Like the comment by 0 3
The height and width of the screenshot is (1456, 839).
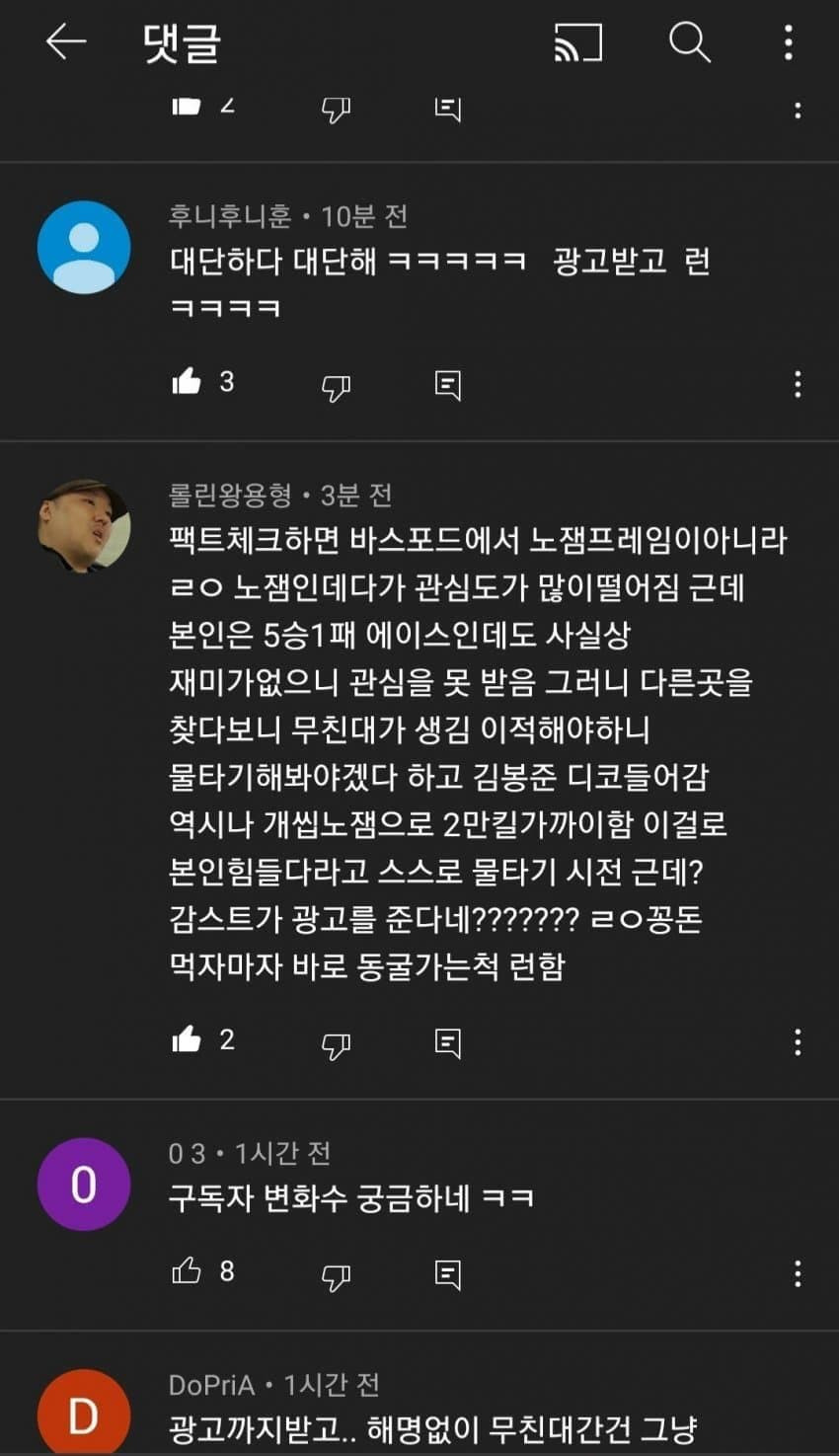click(x=187, y=1271)
